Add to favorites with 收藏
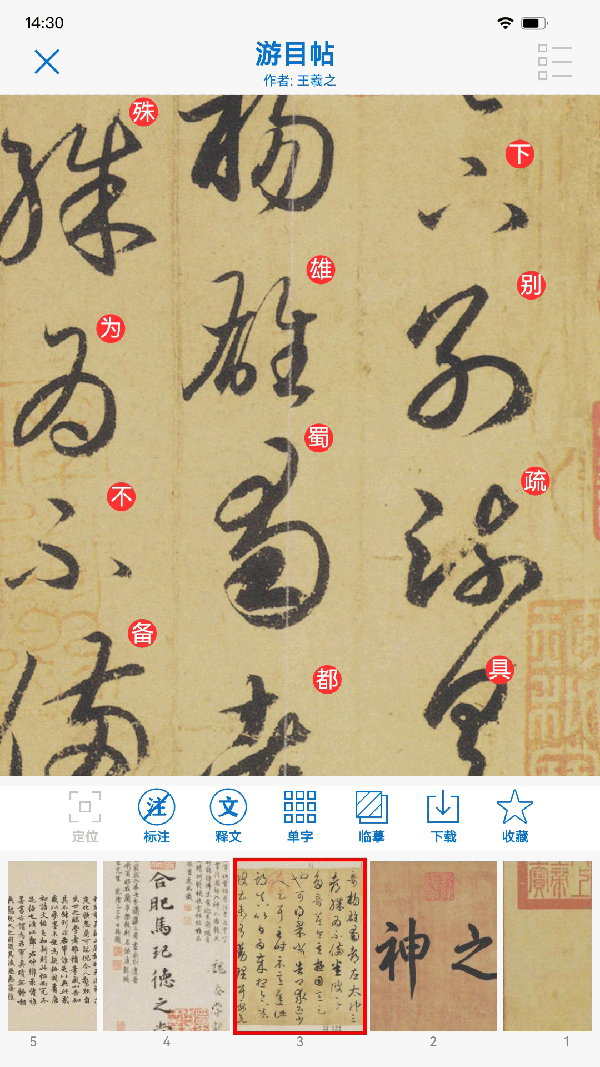This screenshot has height=1067, width=600. point(515,814)
